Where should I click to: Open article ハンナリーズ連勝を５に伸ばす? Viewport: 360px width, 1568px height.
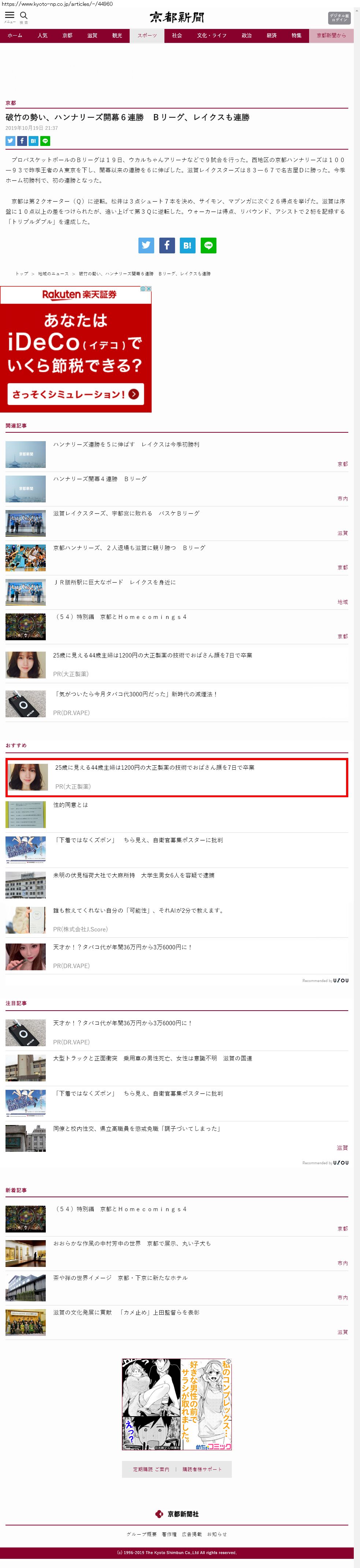click(x=126, y=444)
